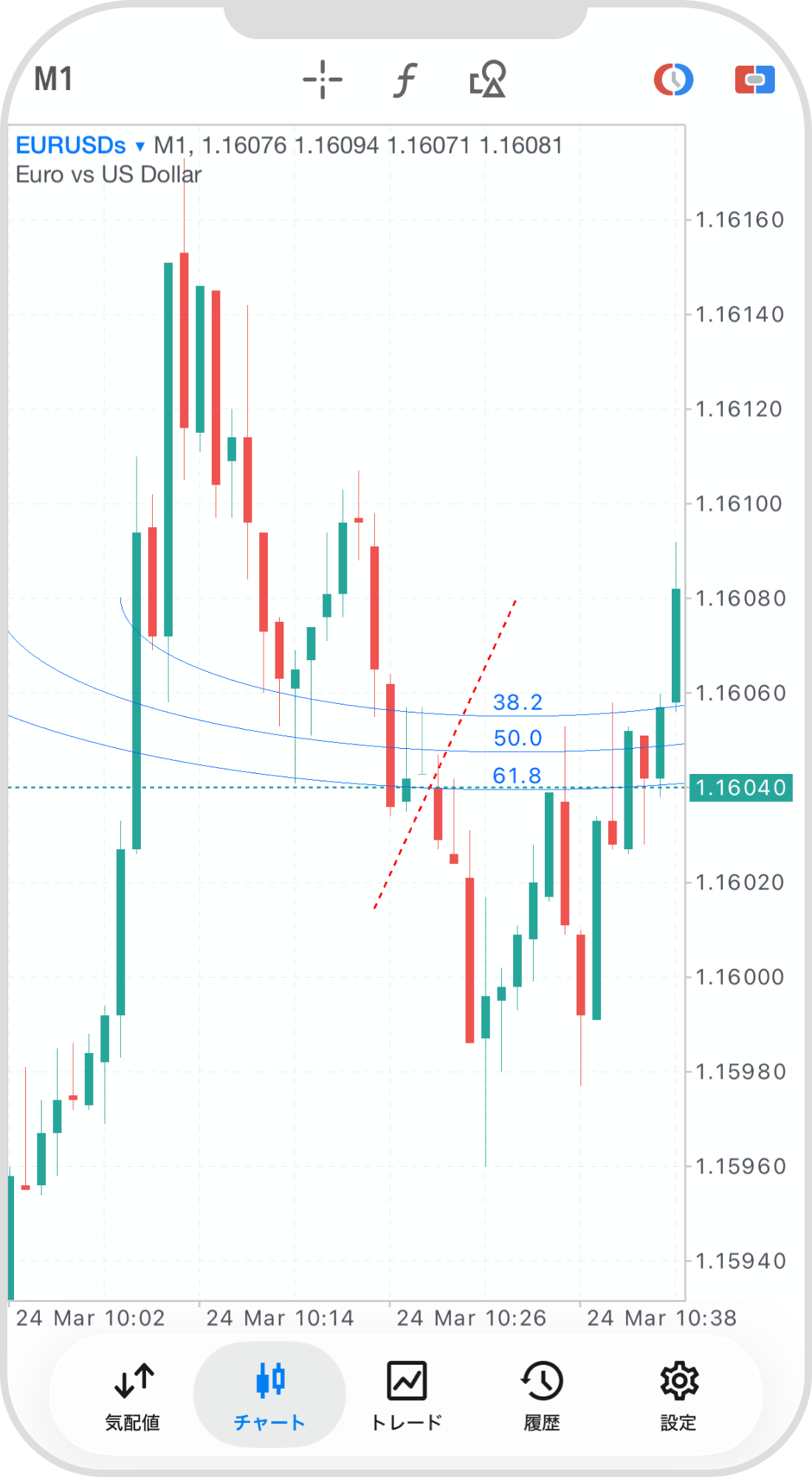Open the new order trade icon
This screenshot has width=812, height=1477.
[754, 80]
